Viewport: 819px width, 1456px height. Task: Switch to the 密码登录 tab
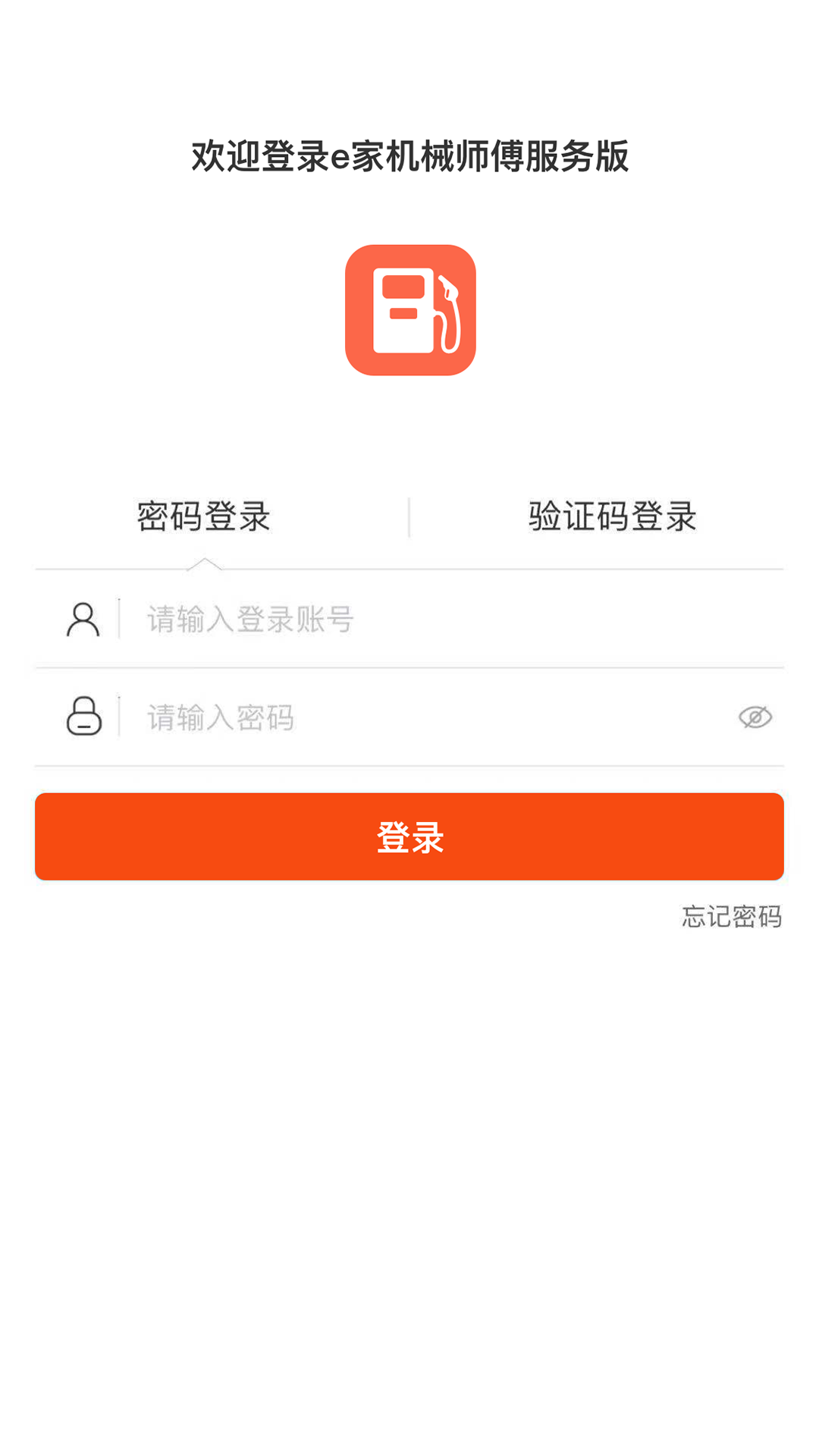(203, 517)
